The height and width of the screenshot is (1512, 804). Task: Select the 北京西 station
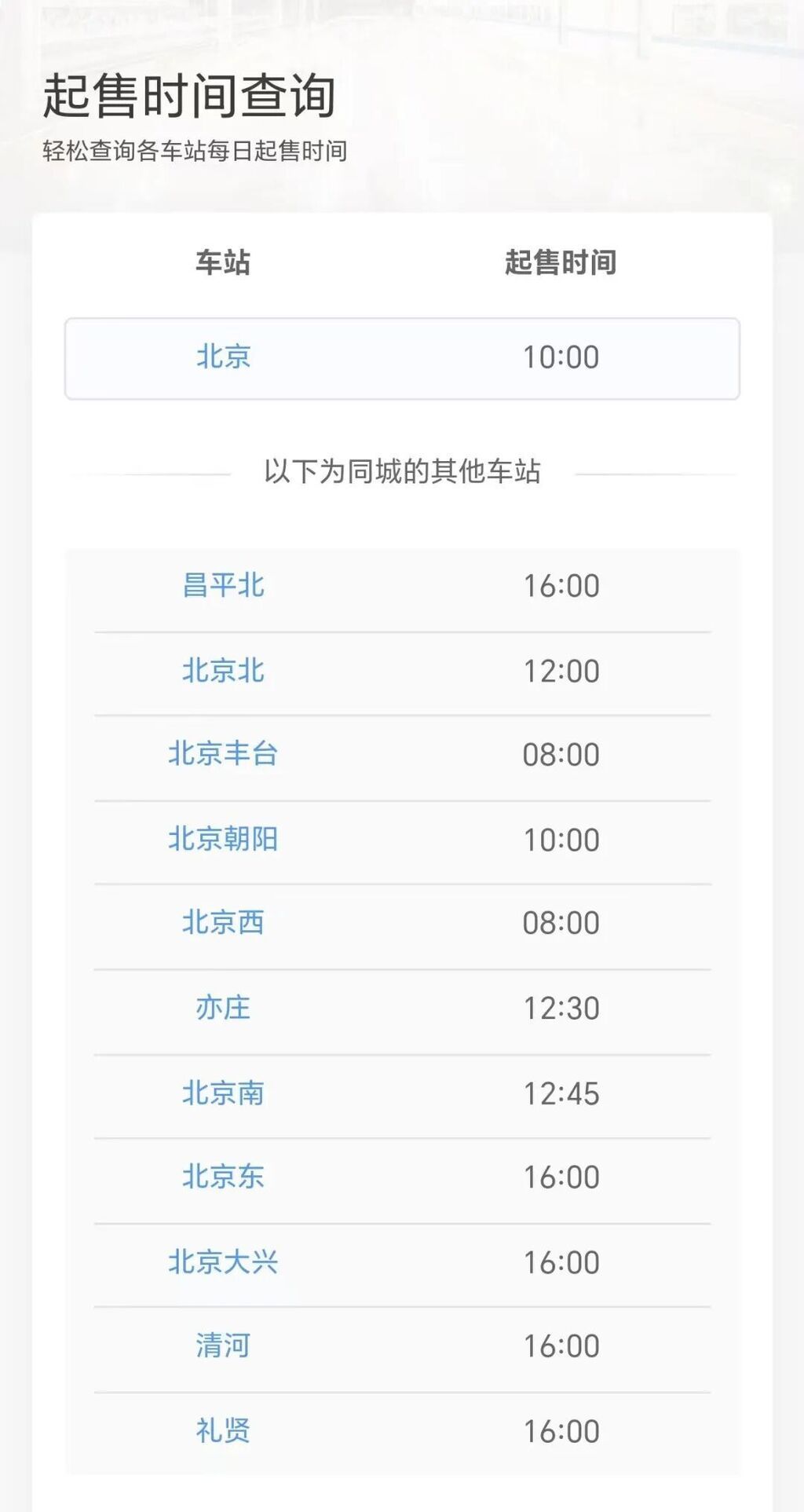(224, 923)
